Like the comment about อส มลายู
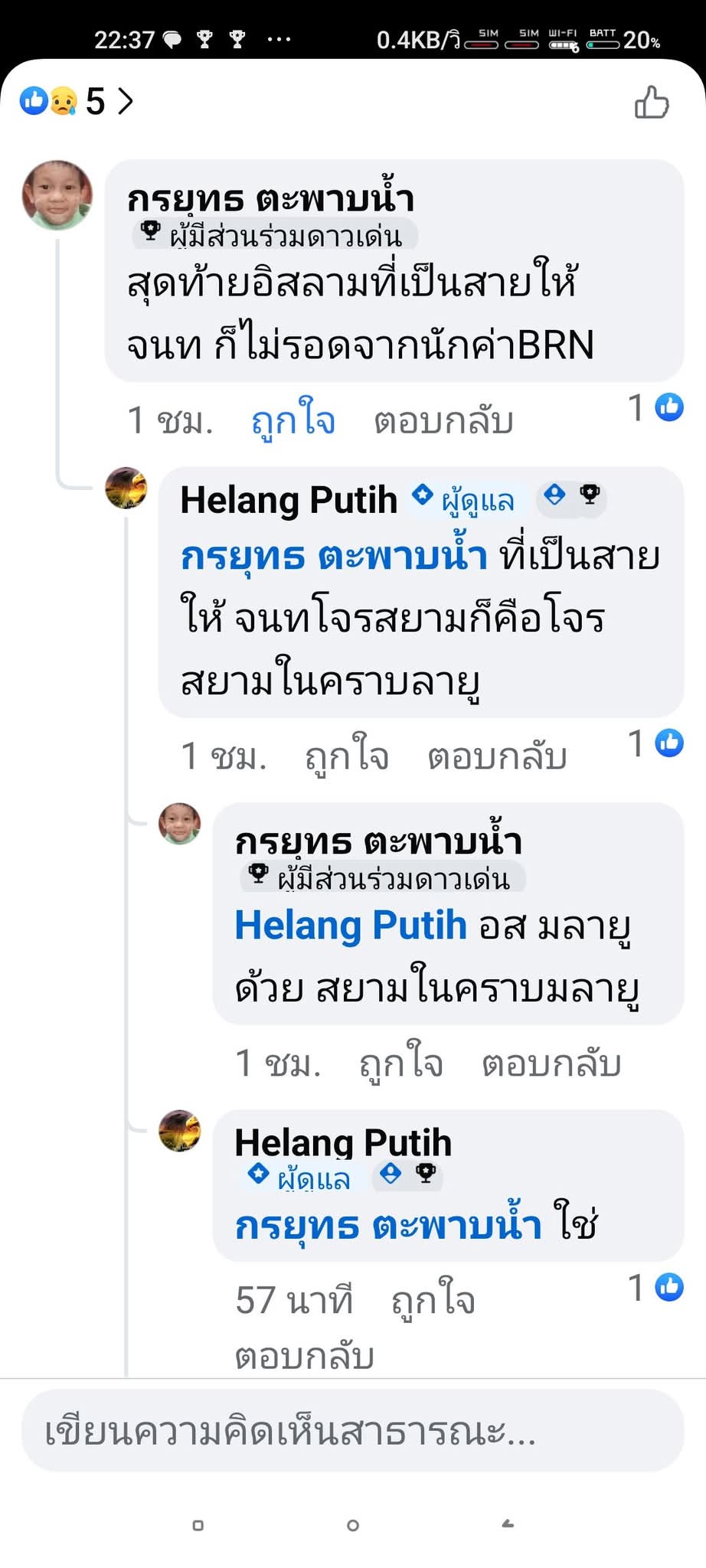 tap(401, 1063)
